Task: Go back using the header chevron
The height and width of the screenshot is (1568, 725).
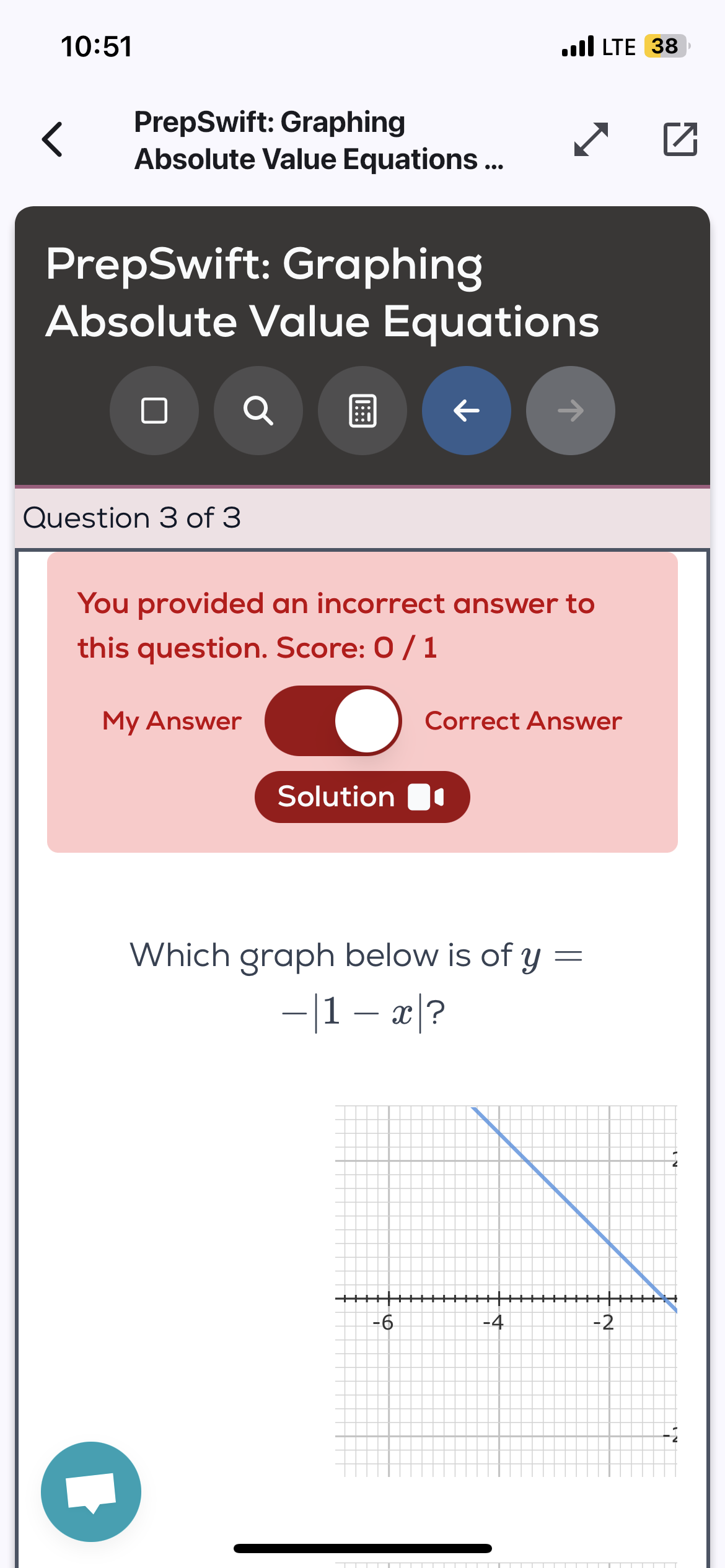Action: click(53, 139)
